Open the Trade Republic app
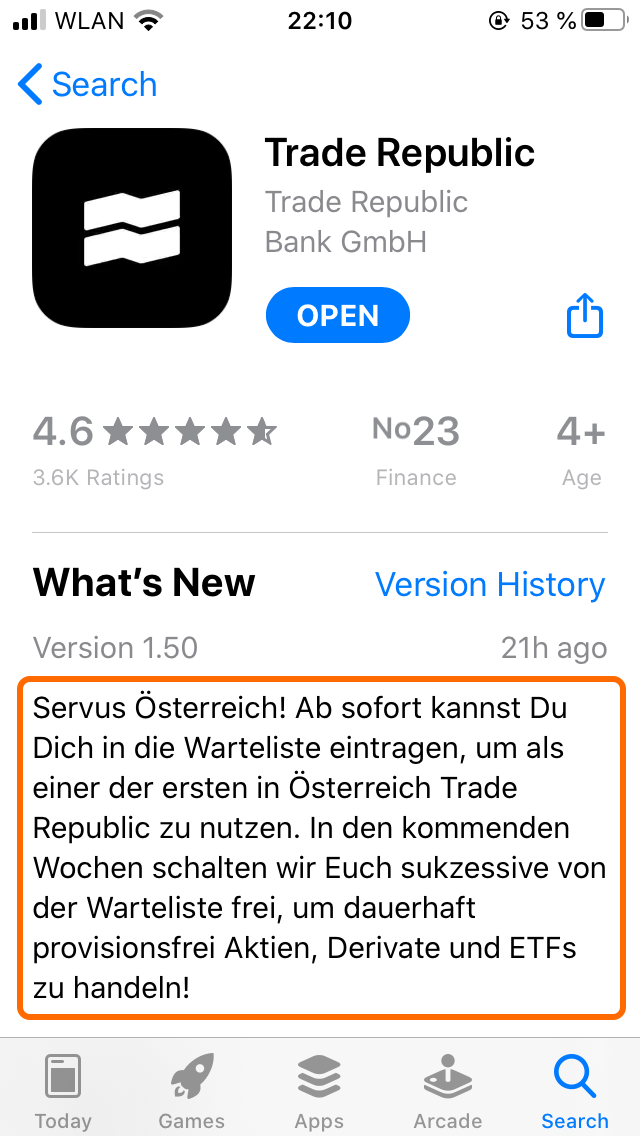The width and height of the screenshot is (640, 1136). coord(337,316)
